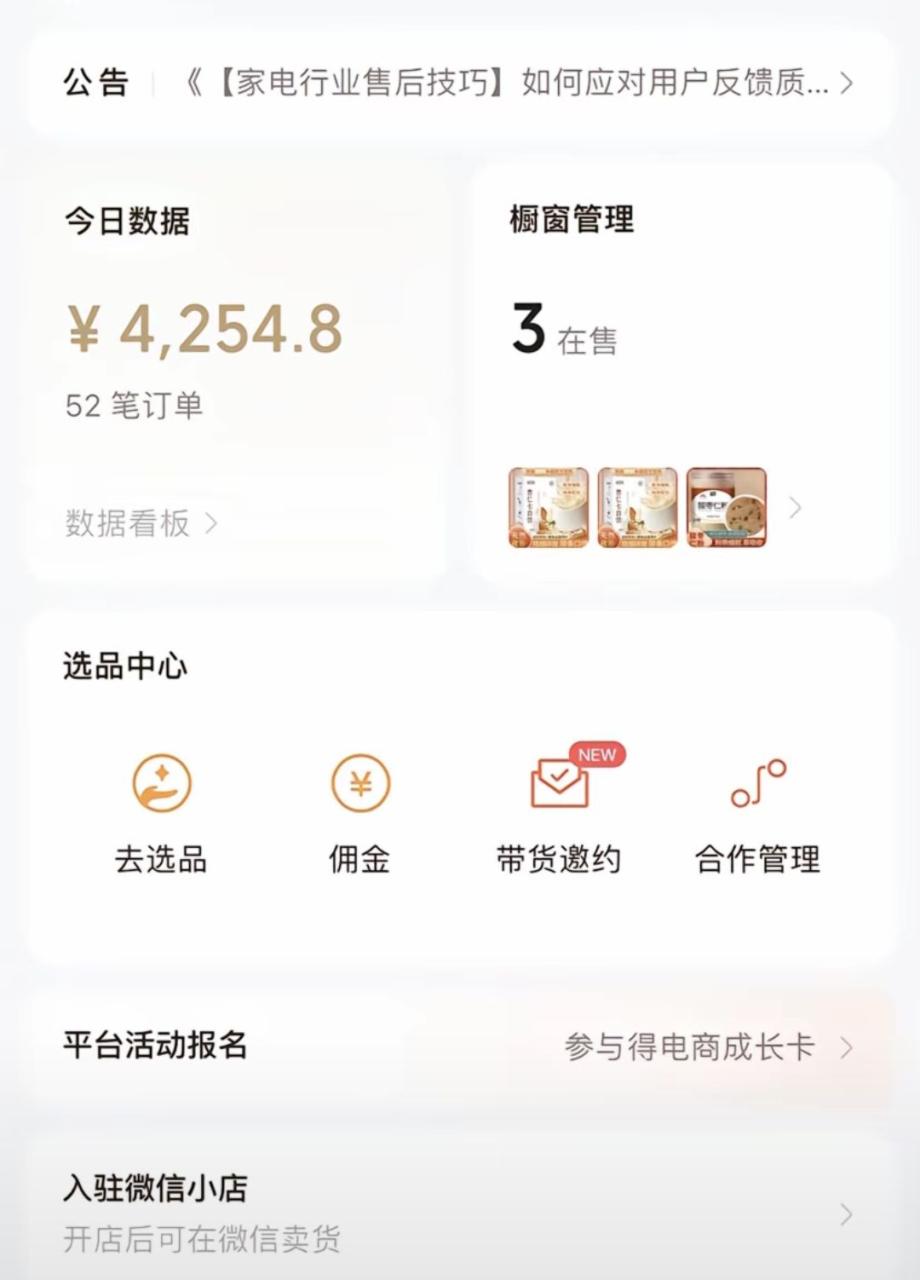
Task: Expand the WeChat mini-store entry arrow
Action: tap(848, 1213)
